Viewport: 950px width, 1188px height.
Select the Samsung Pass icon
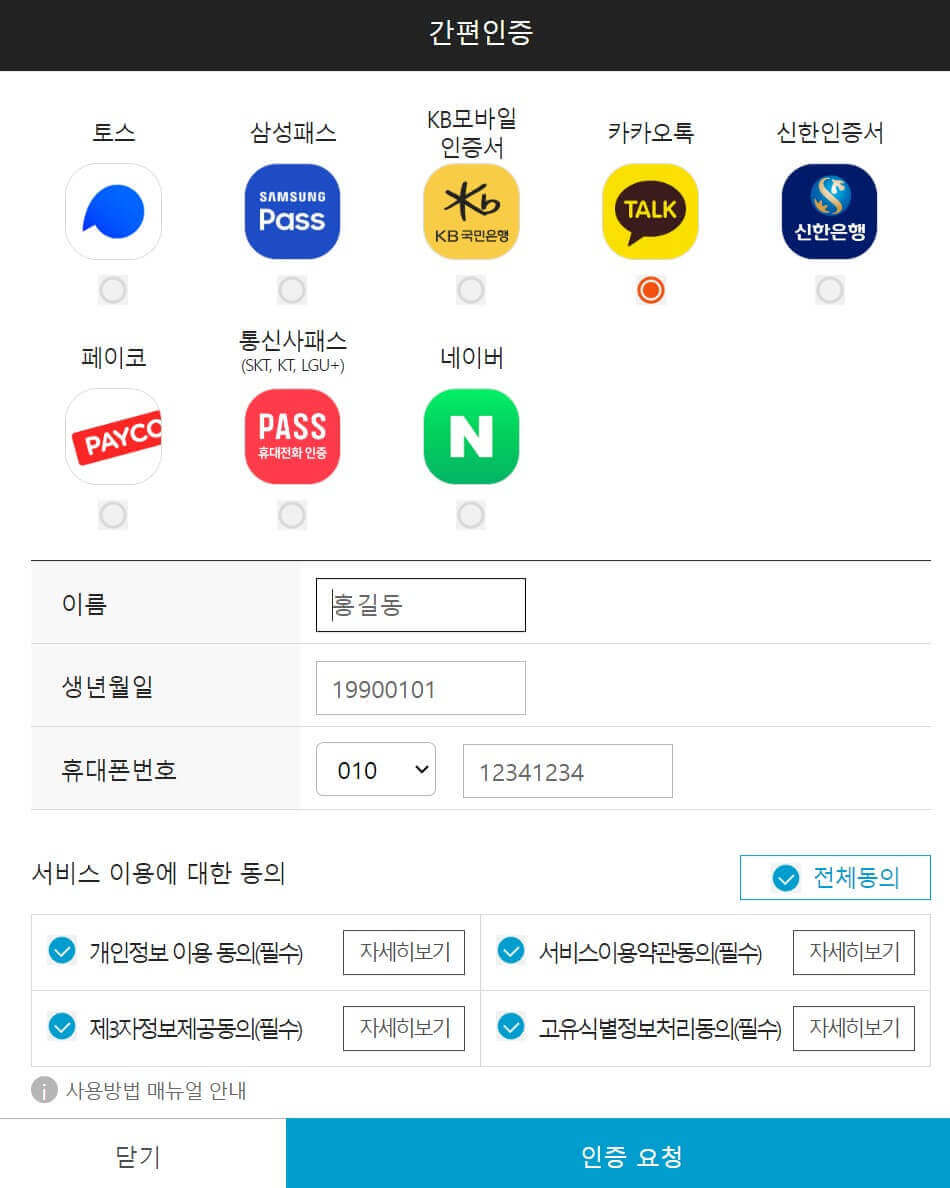tap(291, 212)
